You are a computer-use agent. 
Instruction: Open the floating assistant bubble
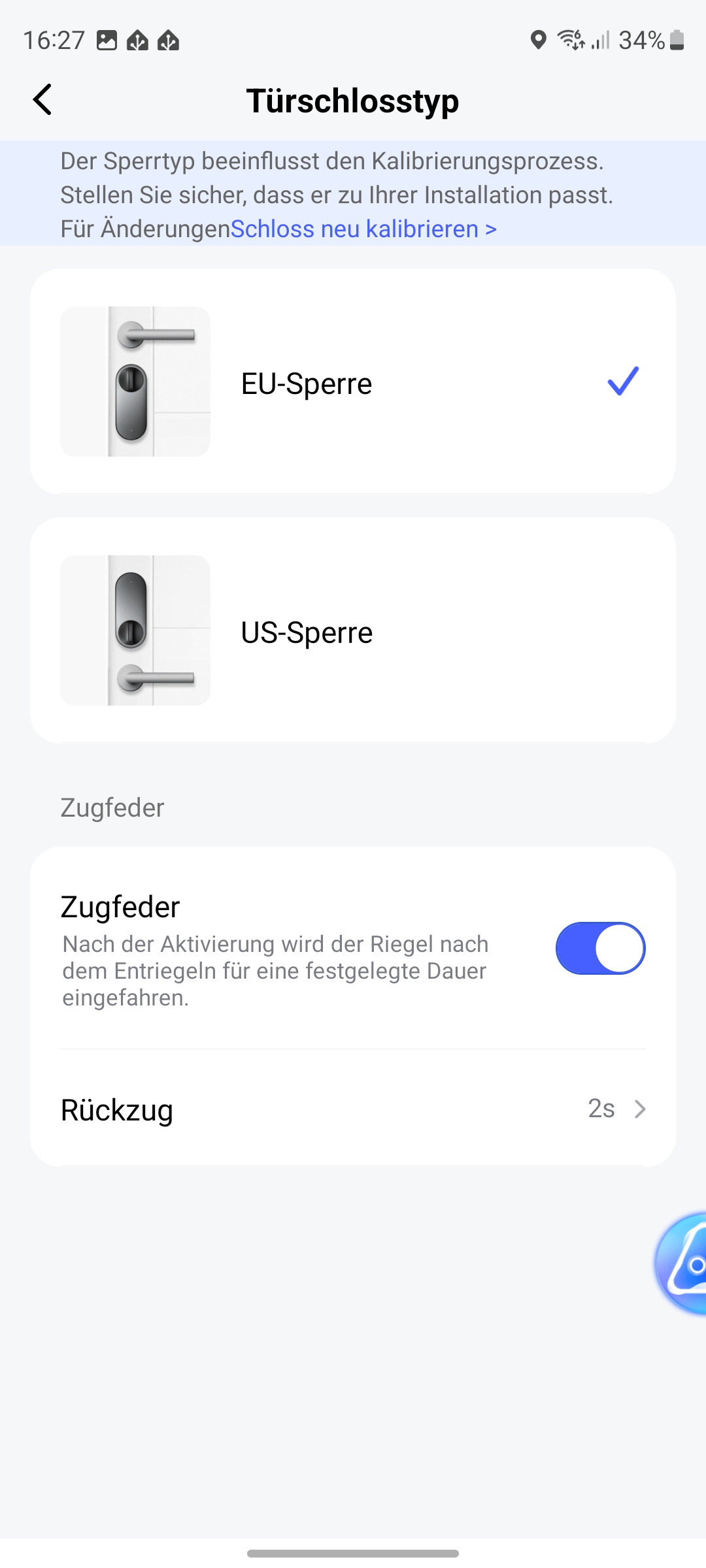click(683, 1263)
